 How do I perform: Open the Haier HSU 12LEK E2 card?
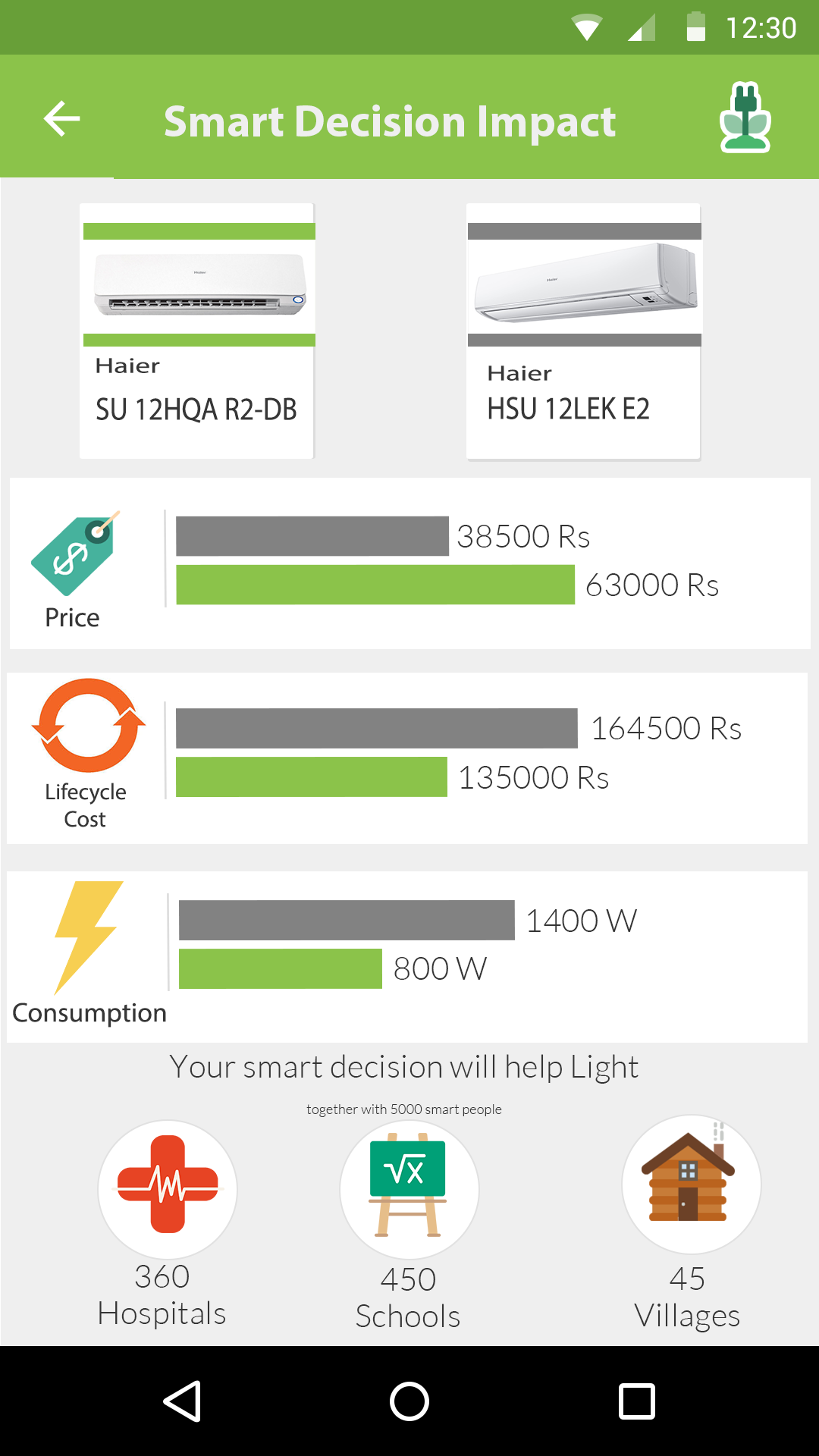coord(583,331)
